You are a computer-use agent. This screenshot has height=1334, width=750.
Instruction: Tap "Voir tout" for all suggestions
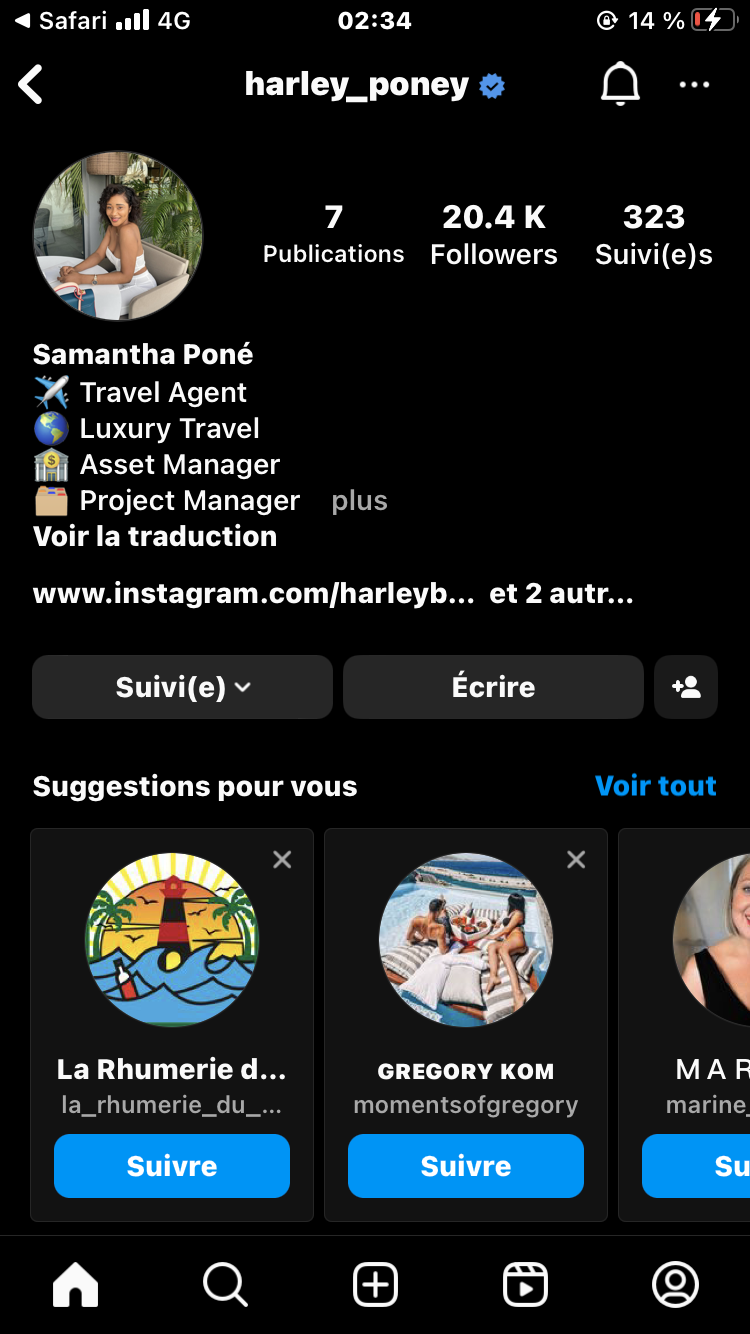click(655, 786)
